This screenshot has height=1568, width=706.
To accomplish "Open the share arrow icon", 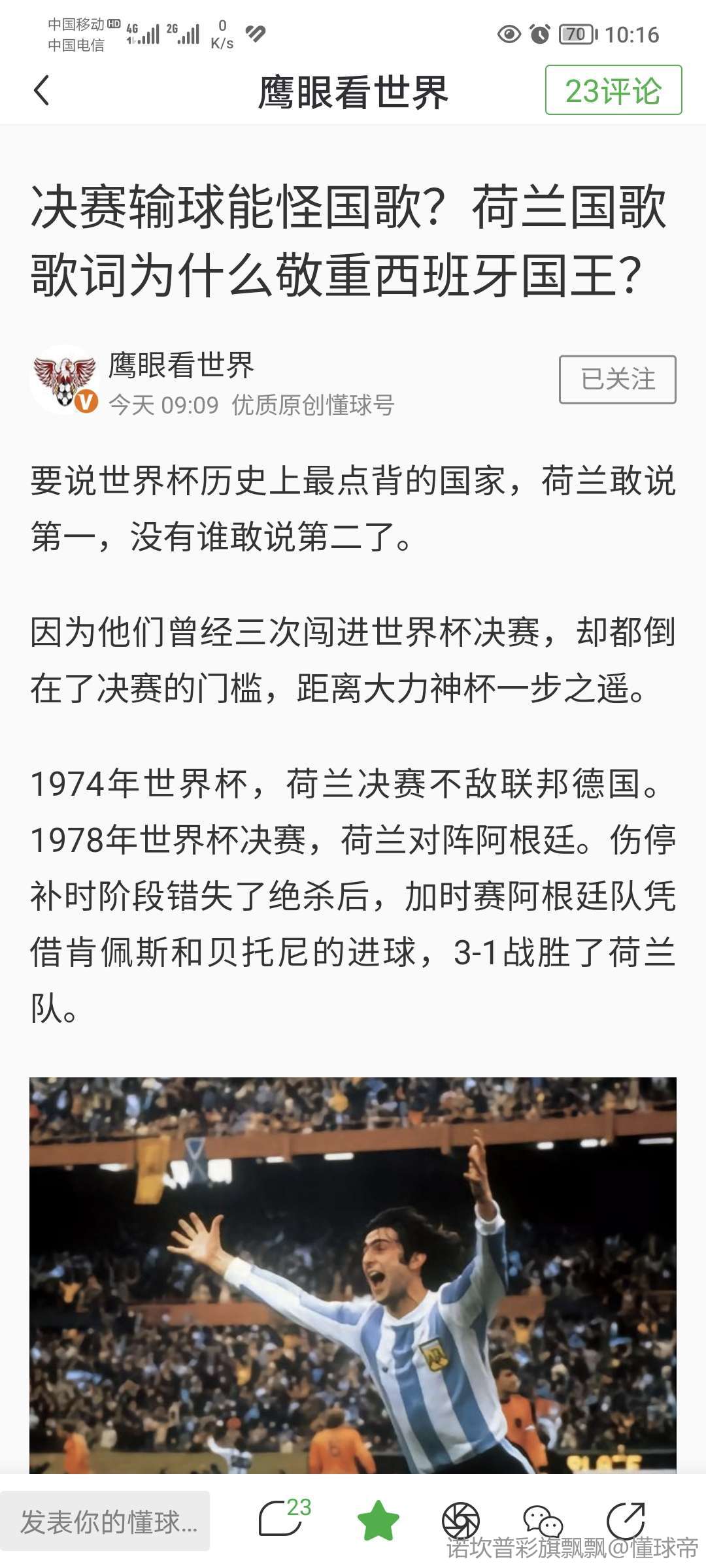I will [x=625, y=1520].
